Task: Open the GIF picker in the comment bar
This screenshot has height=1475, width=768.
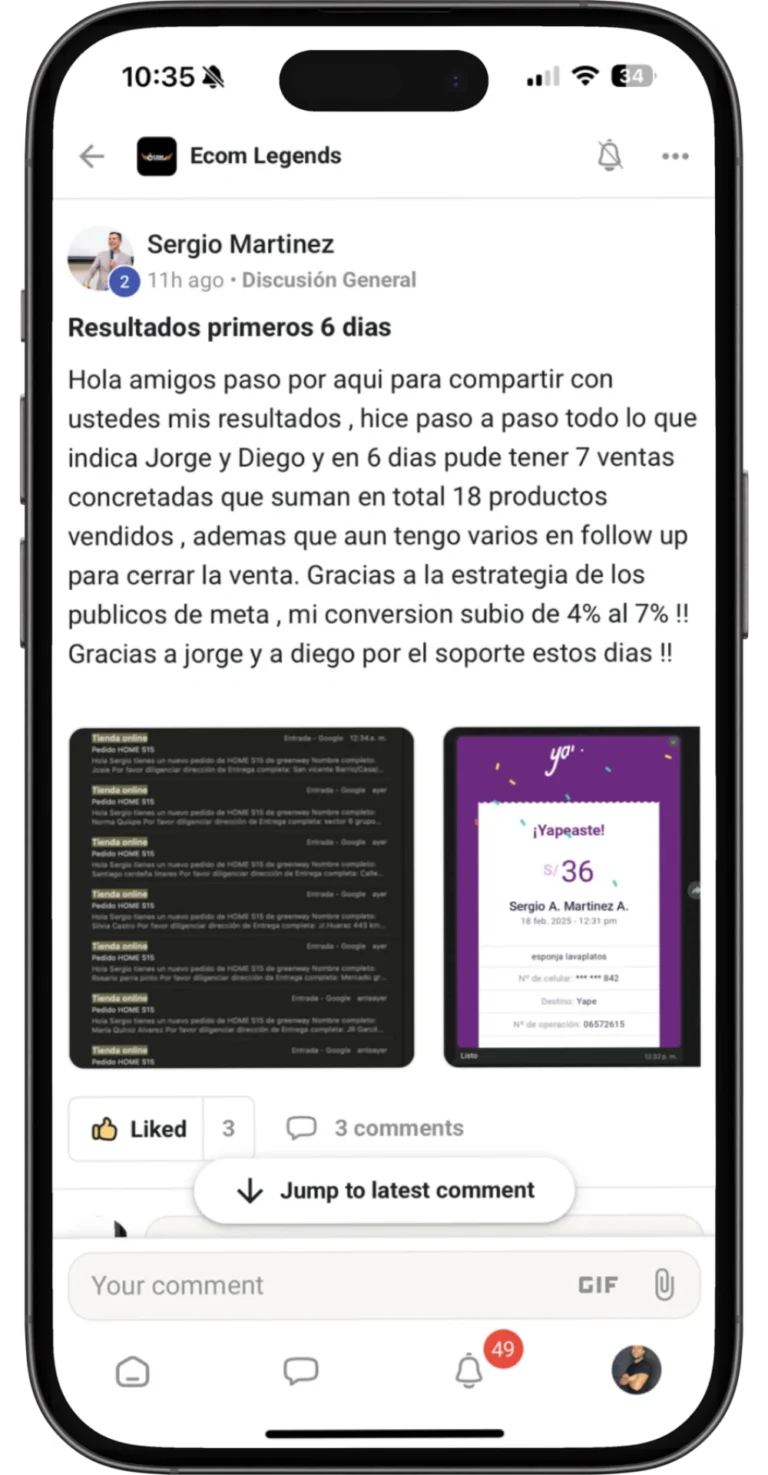Action: [598, 1286]
